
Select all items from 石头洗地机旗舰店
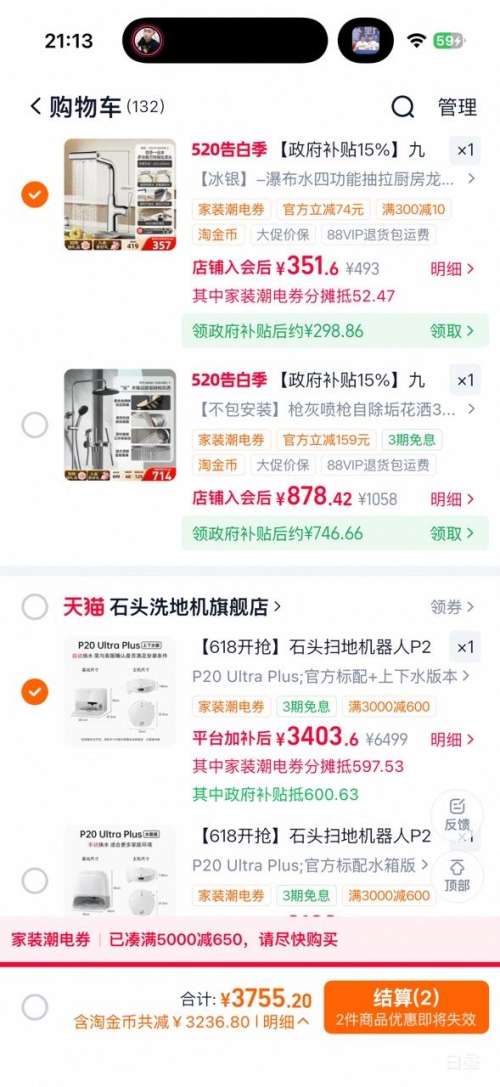click(35, 607)
